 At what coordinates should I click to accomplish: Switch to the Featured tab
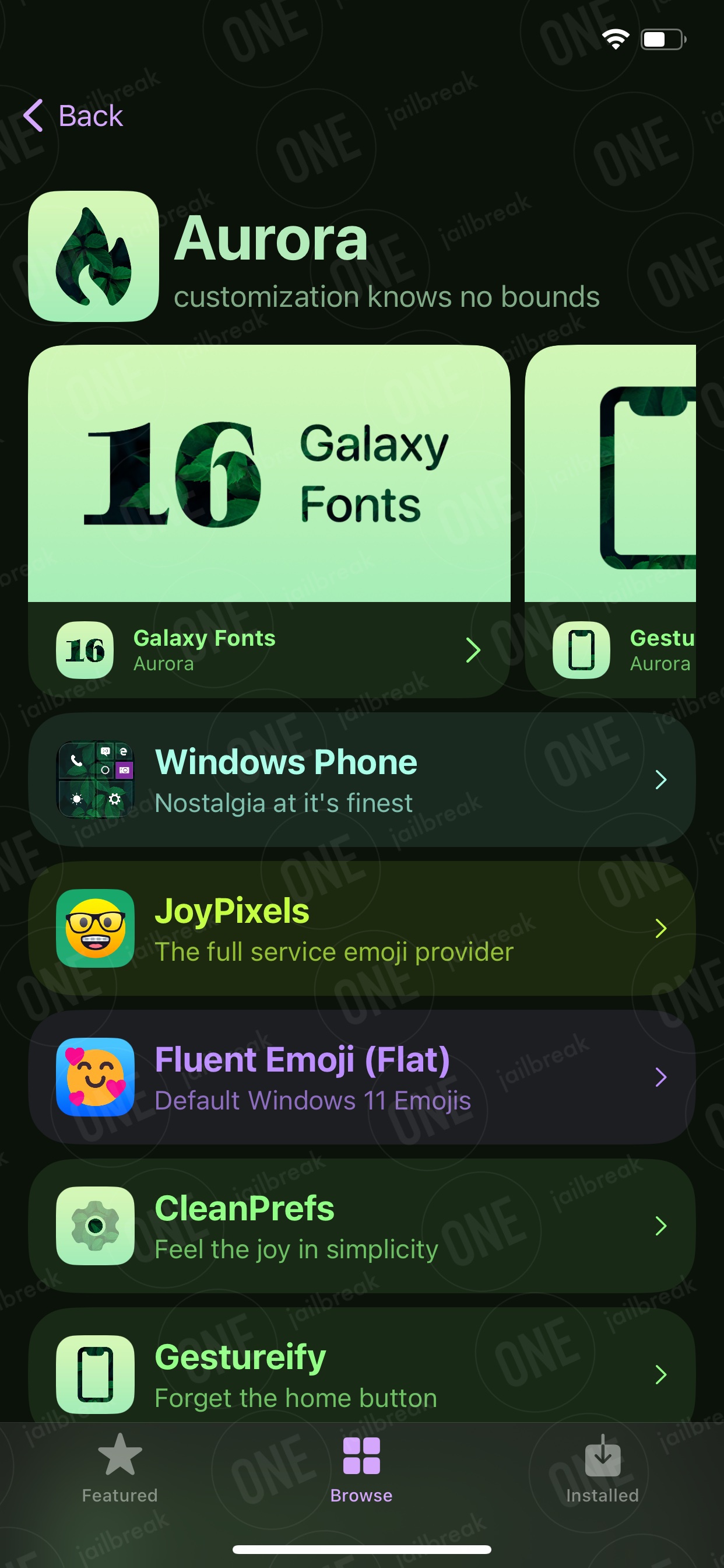(x=120, y=1468)
